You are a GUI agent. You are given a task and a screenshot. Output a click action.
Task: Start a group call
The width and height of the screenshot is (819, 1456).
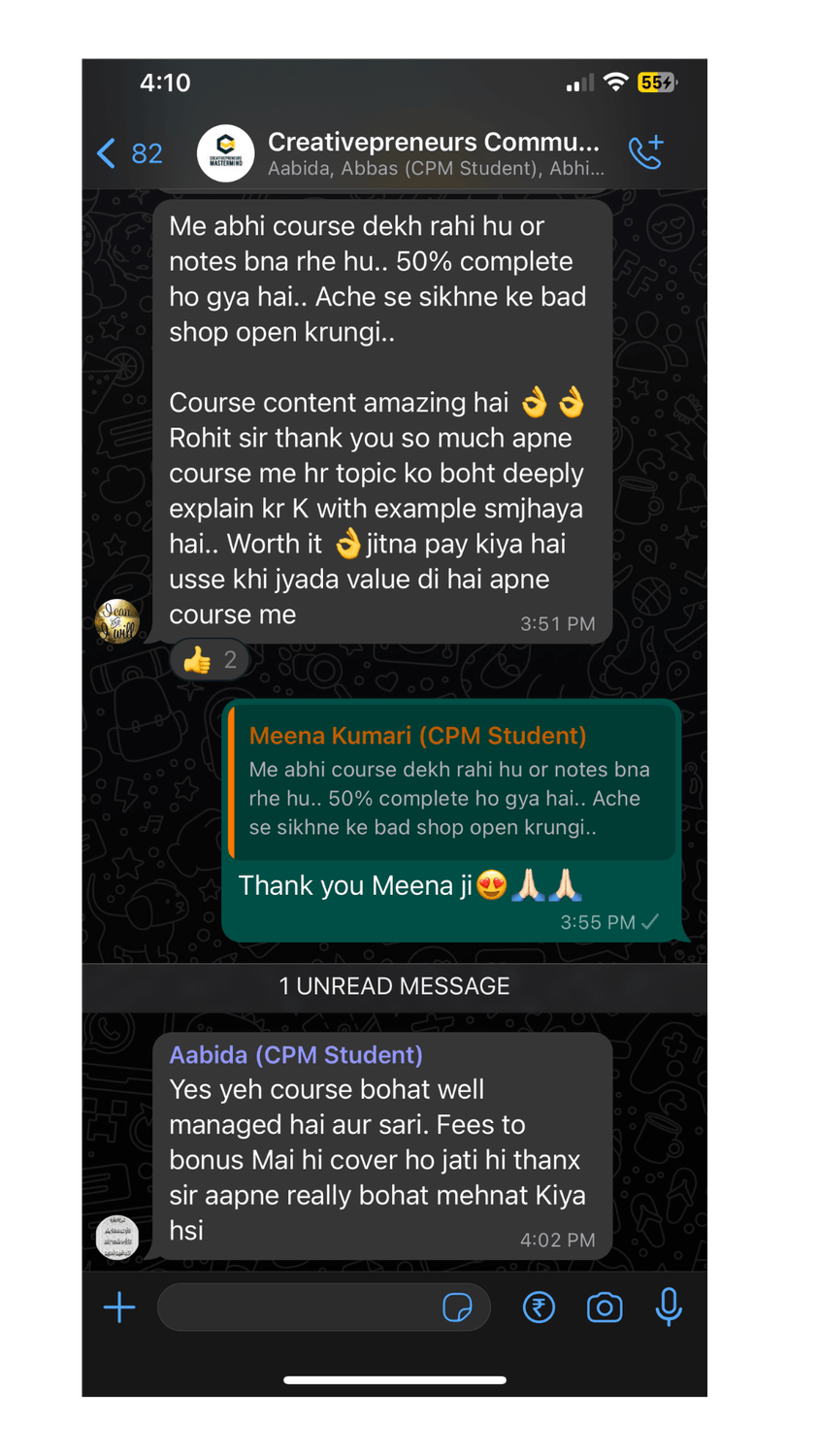pyautogui.click(x=645, y=152)
